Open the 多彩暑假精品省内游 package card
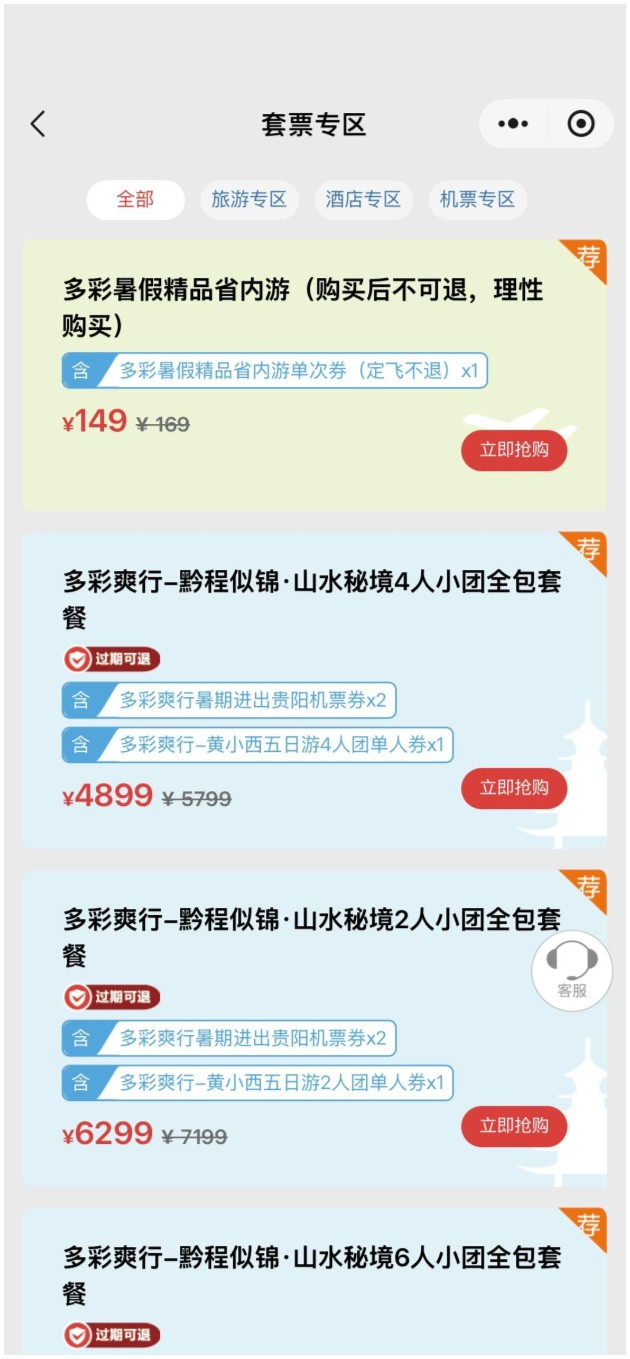630x1359 pixels. [300, 307]
